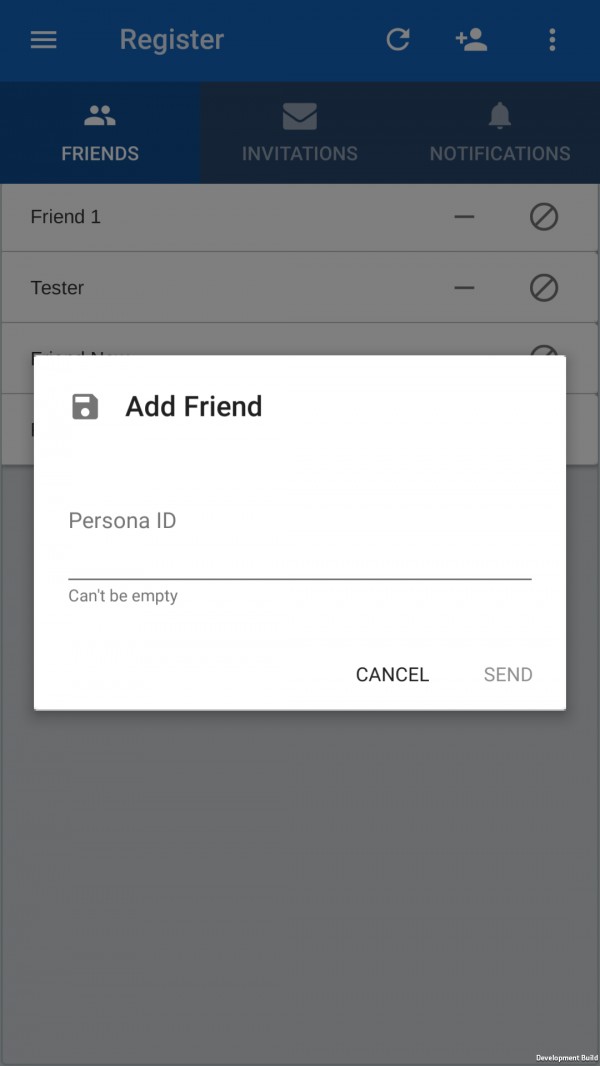
Task: Switch to the Invitations tab
Action: coord(300,133)
